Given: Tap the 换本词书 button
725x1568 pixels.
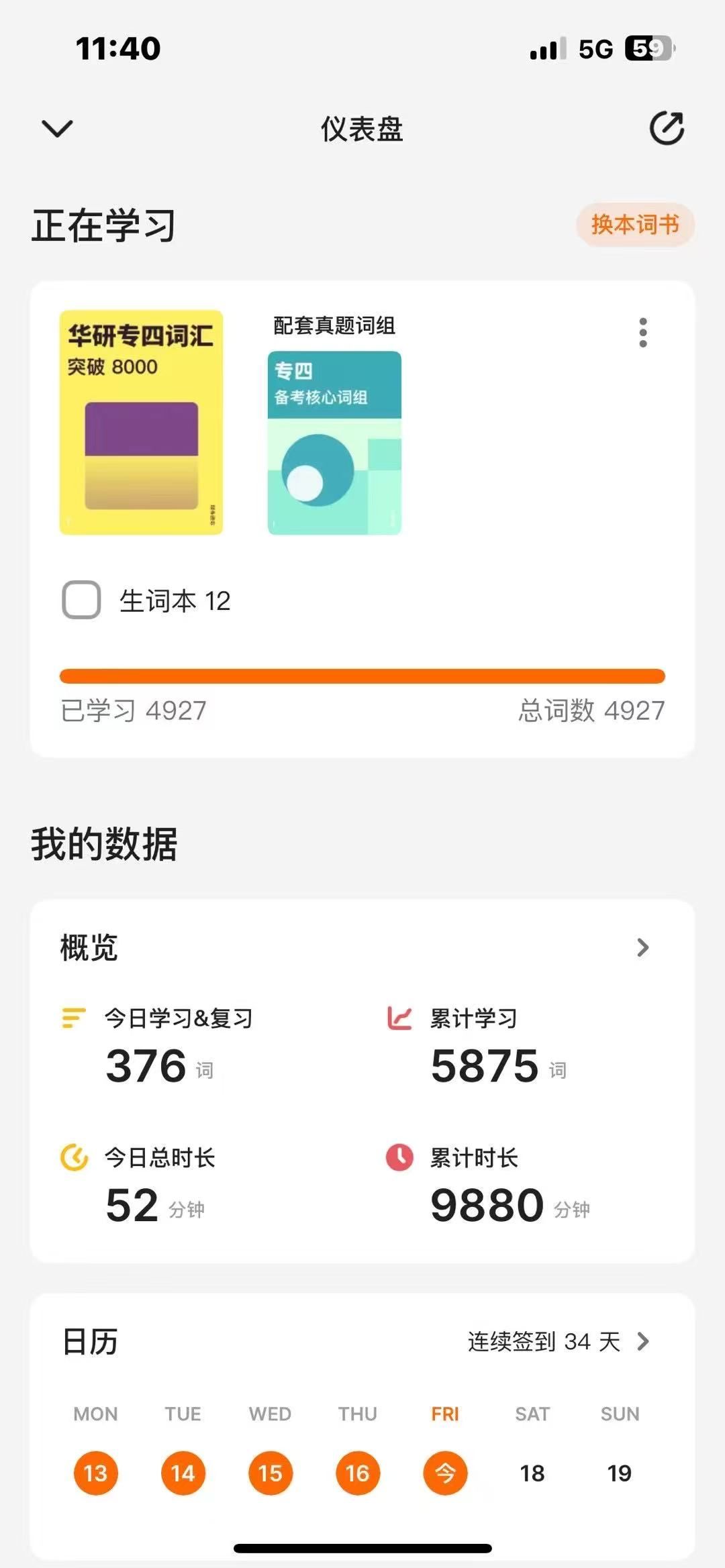Looking at the screenshot, I should (634, 224).
